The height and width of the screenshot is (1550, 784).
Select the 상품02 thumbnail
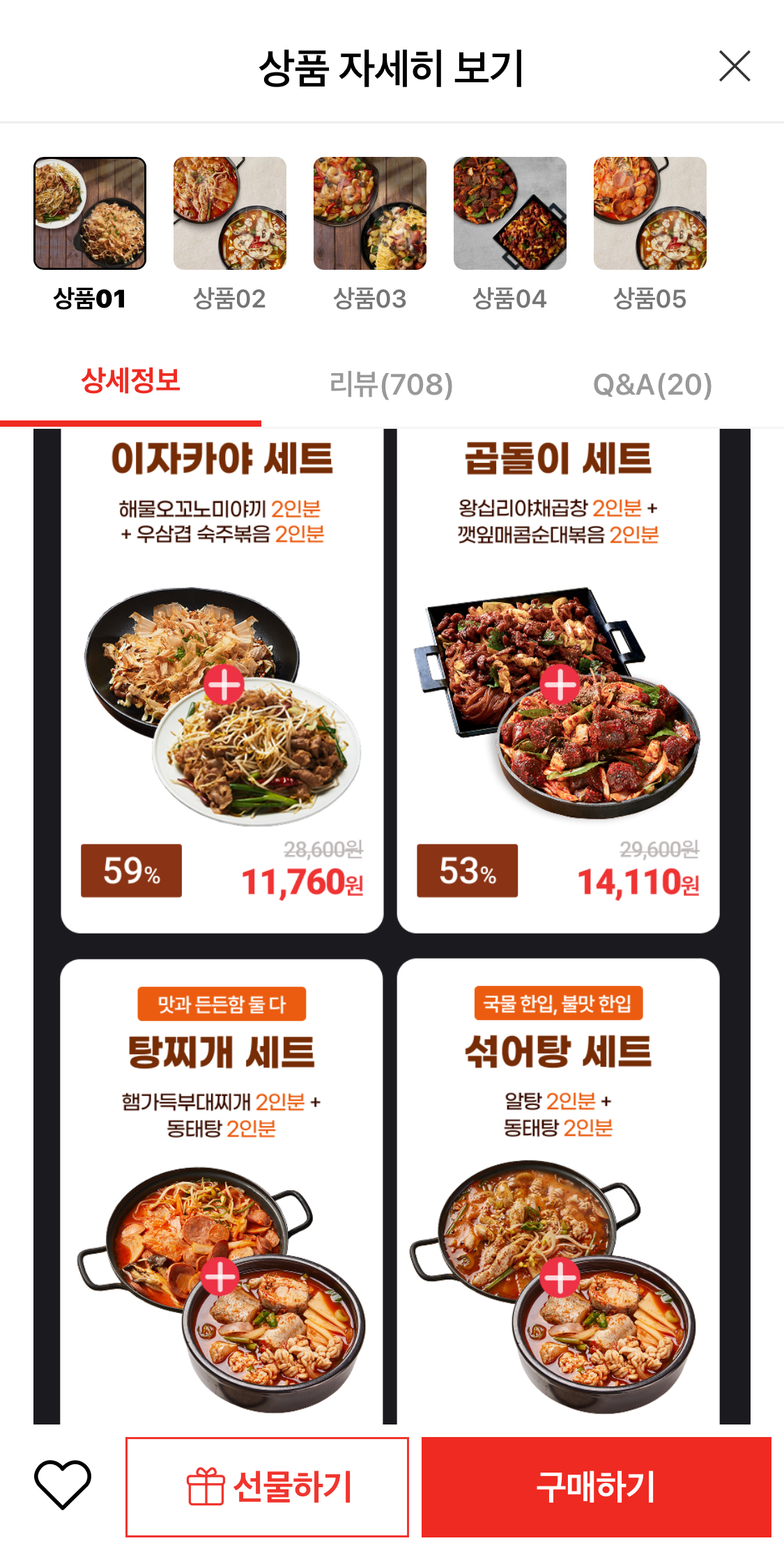click(x=230, y=213)
